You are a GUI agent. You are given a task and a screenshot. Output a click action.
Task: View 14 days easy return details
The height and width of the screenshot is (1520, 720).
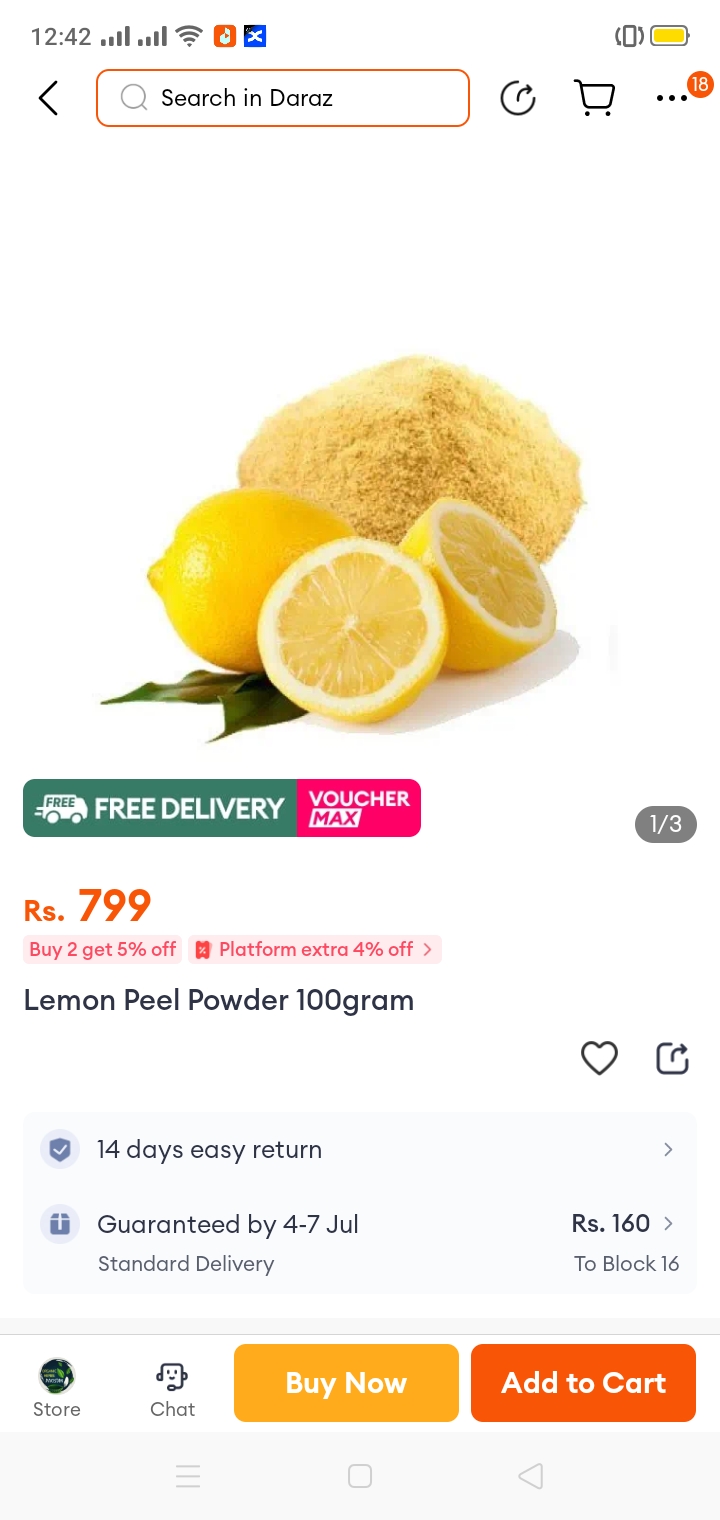click(x=360, y=1150)
